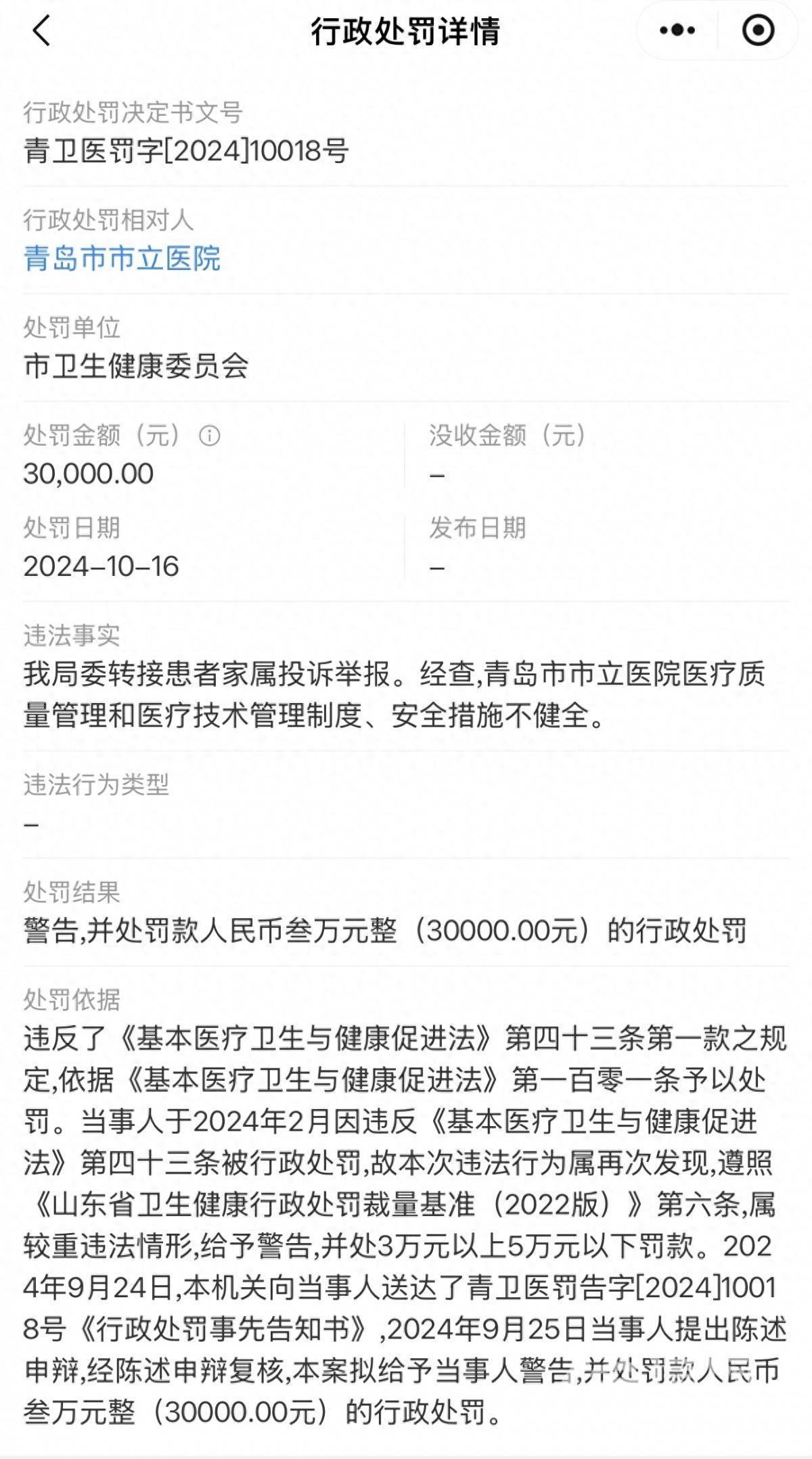Open the 青岛市市立医院 hospital link
Screen dimensions: 812x1459
coord(122,259)
